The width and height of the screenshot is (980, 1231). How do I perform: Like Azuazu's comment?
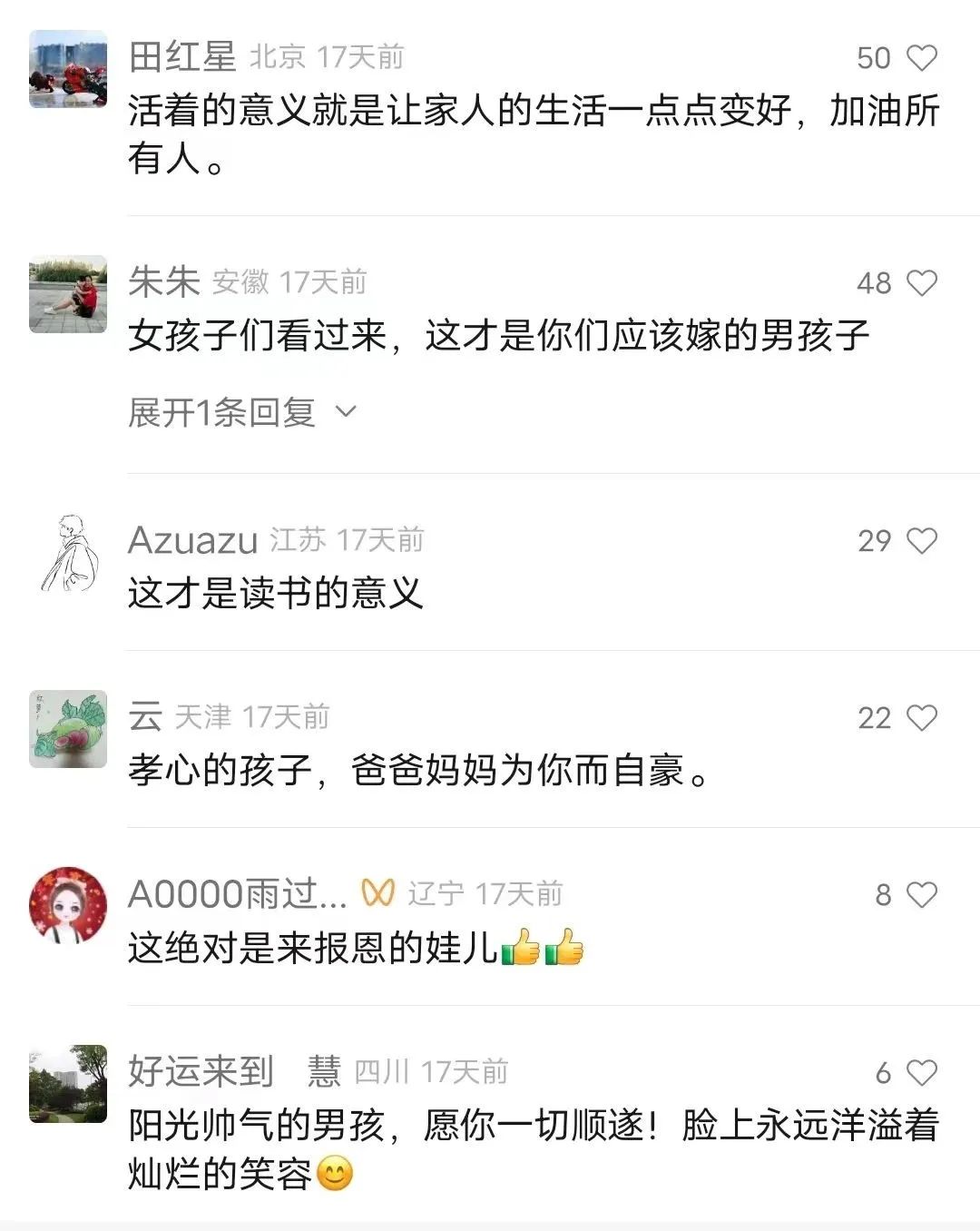coord(922,541)
